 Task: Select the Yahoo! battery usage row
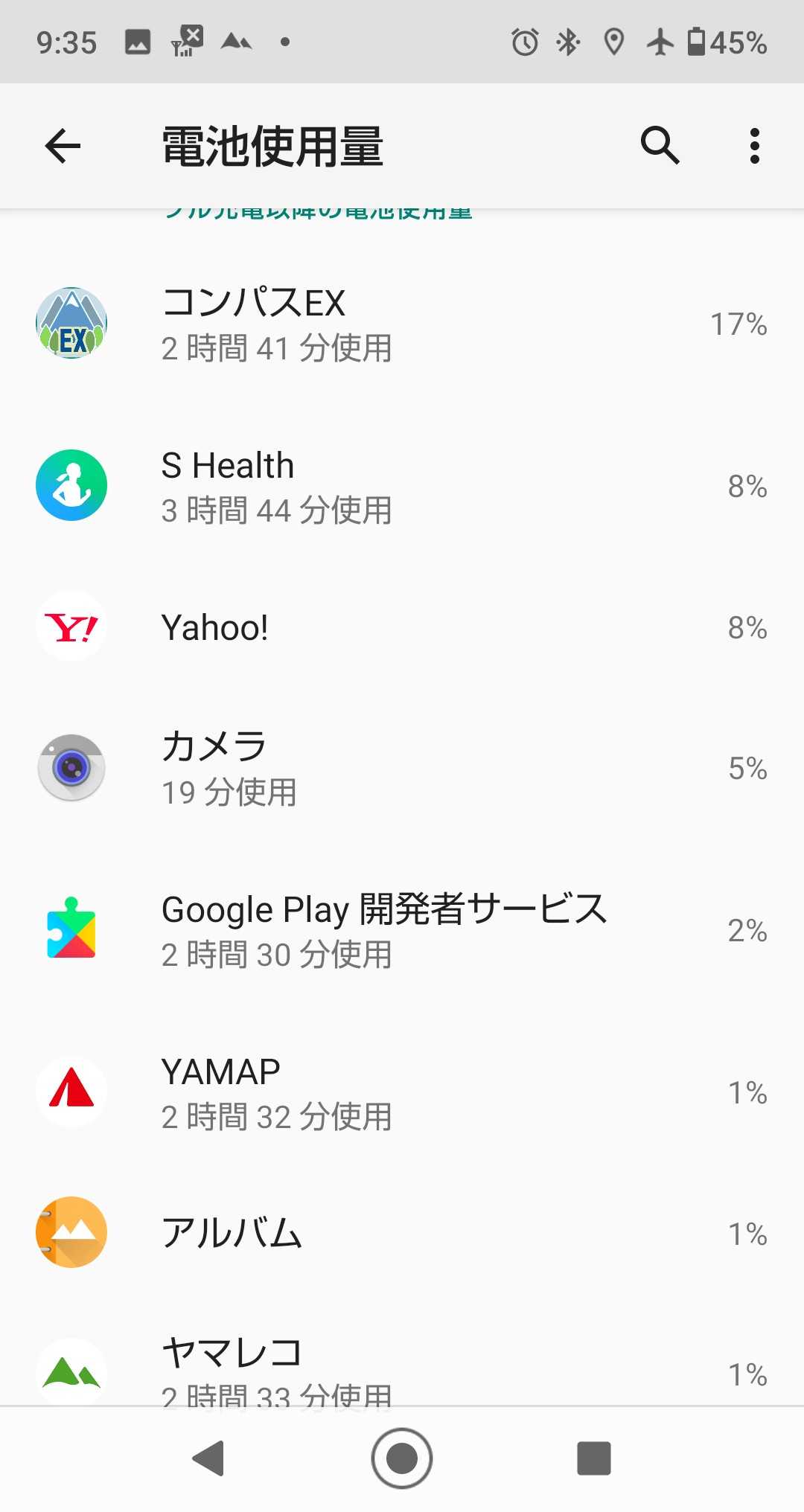tap(402, 627)
